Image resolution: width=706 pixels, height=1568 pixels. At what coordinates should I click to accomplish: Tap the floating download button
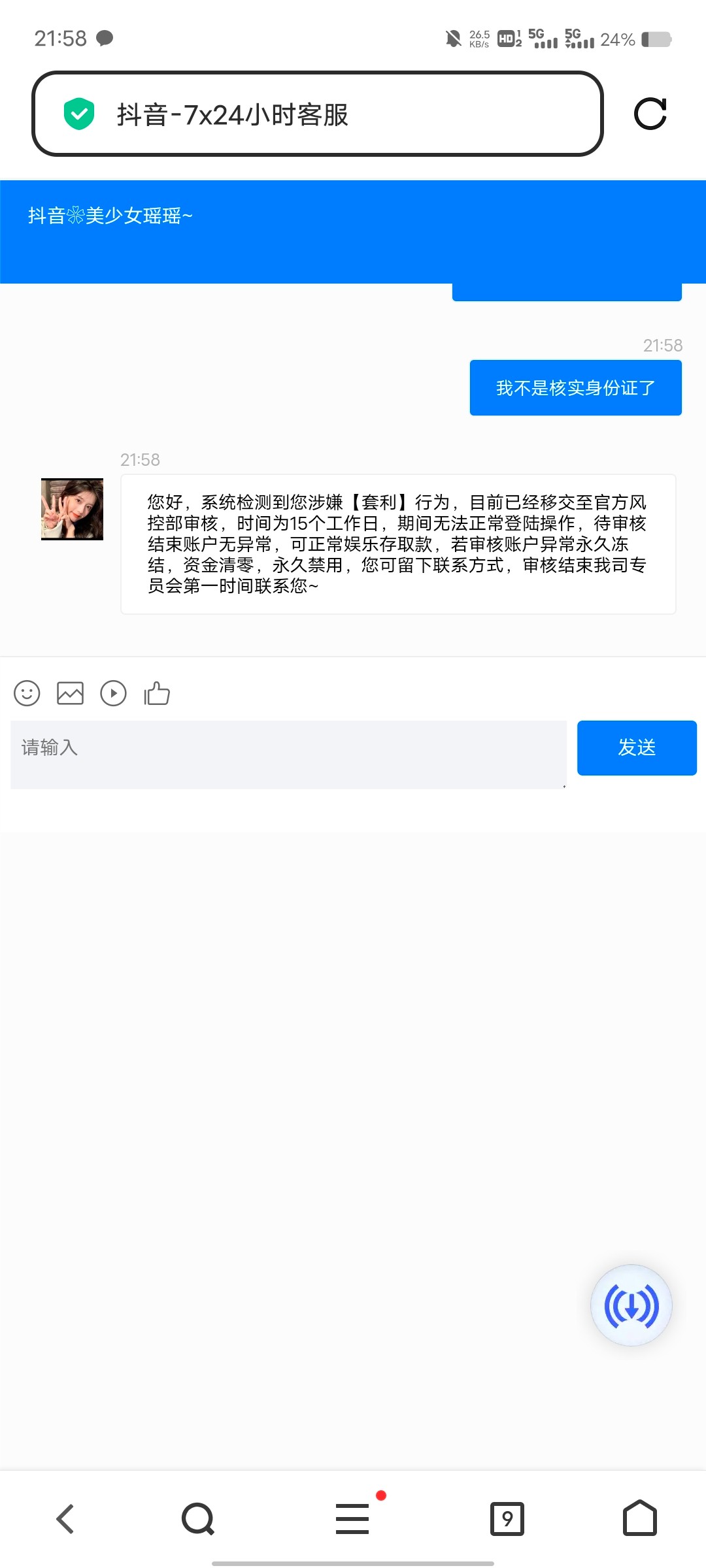tap(631, 1305)
